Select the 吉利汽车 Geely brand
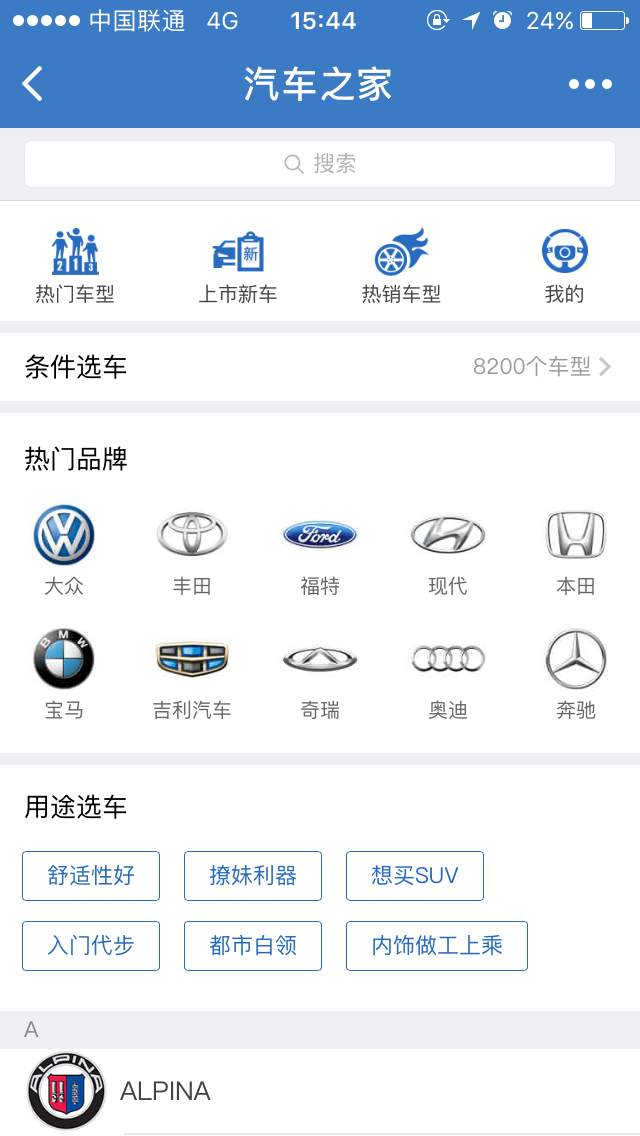640x1136 pixels. point(192,674)
